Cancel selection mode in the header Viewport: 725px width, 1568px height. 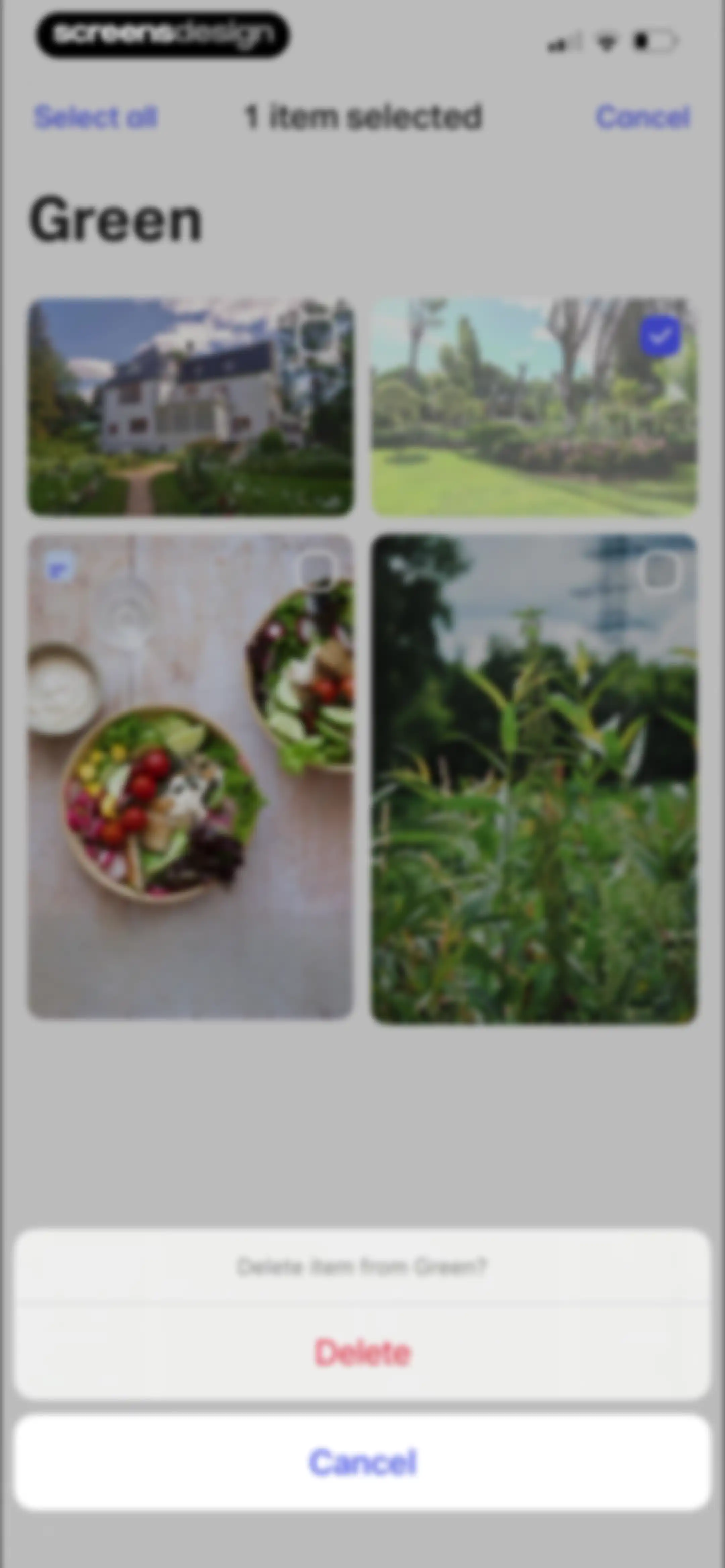pos(643,117)
